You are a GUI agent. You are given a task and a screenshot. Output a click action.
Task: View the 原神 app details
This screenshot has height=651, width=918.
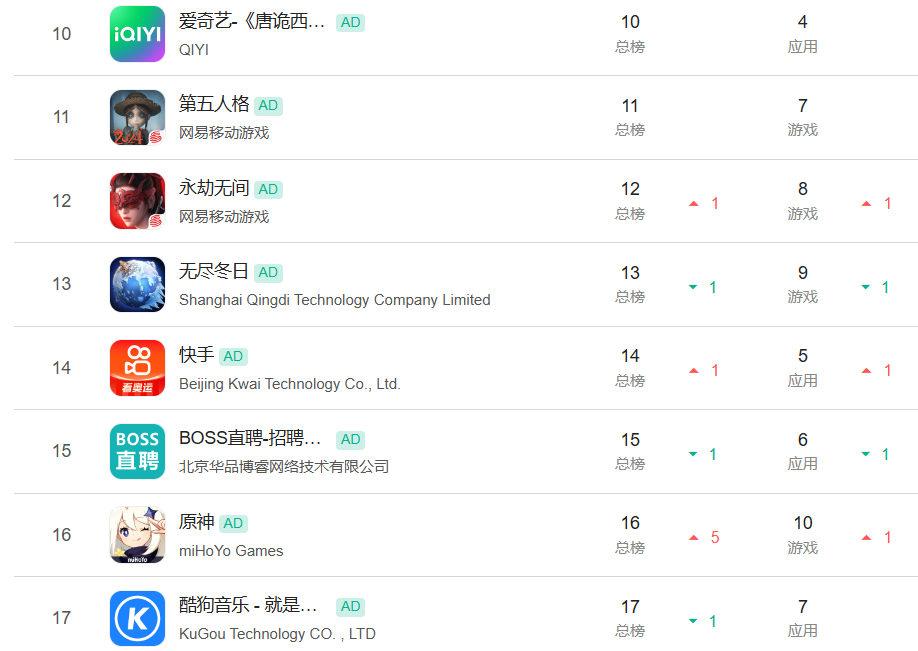[x=196, y=523]
